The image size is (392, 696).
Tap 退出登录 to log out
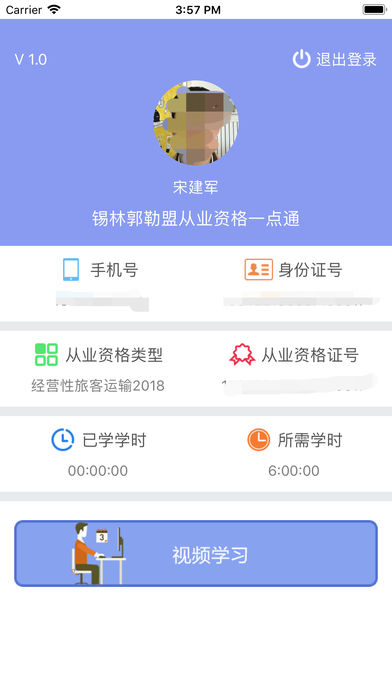[x=335, y=59]
